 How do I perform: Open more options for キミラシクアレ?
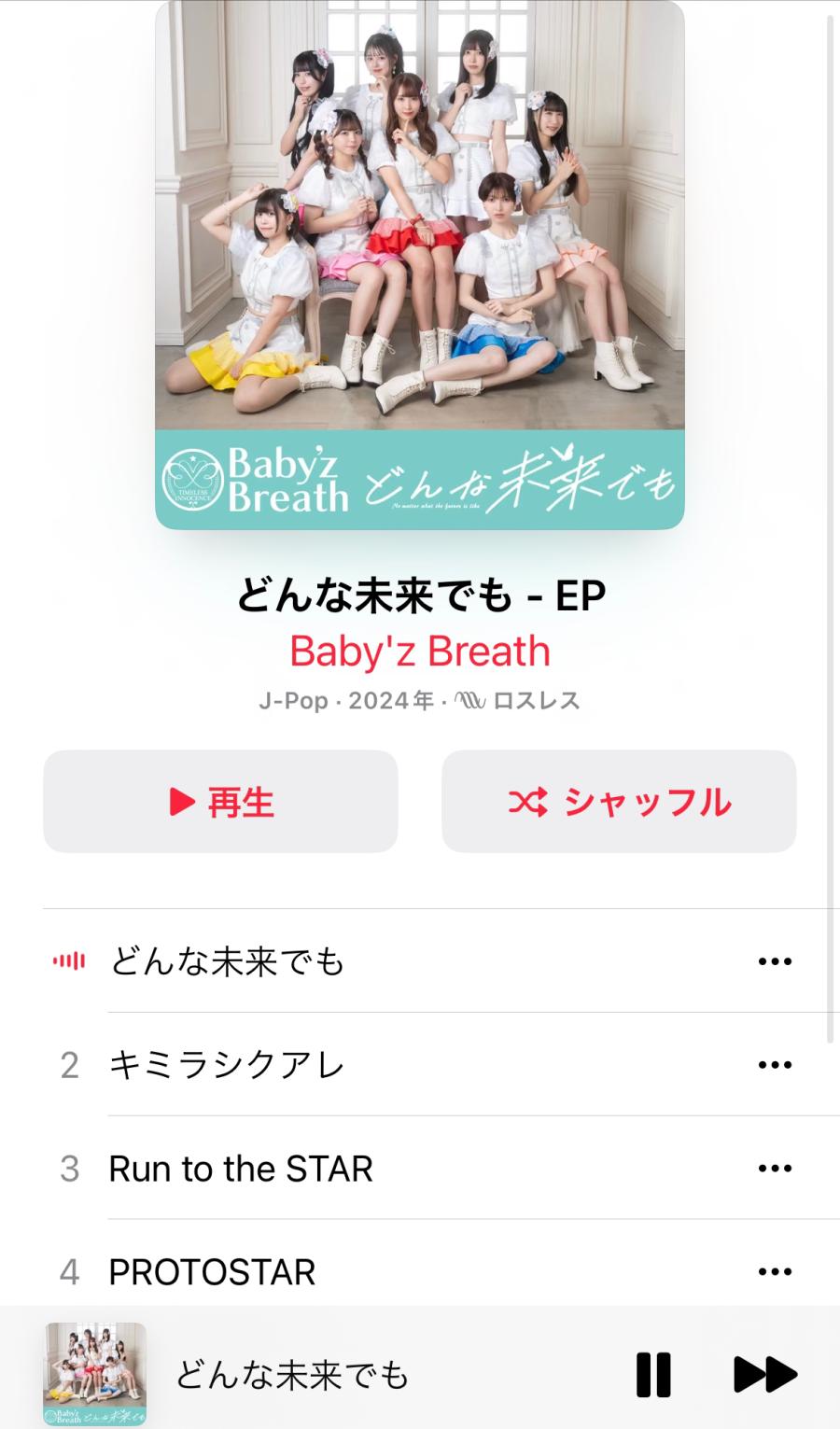pyautogui.click(x=775, y=1065)
